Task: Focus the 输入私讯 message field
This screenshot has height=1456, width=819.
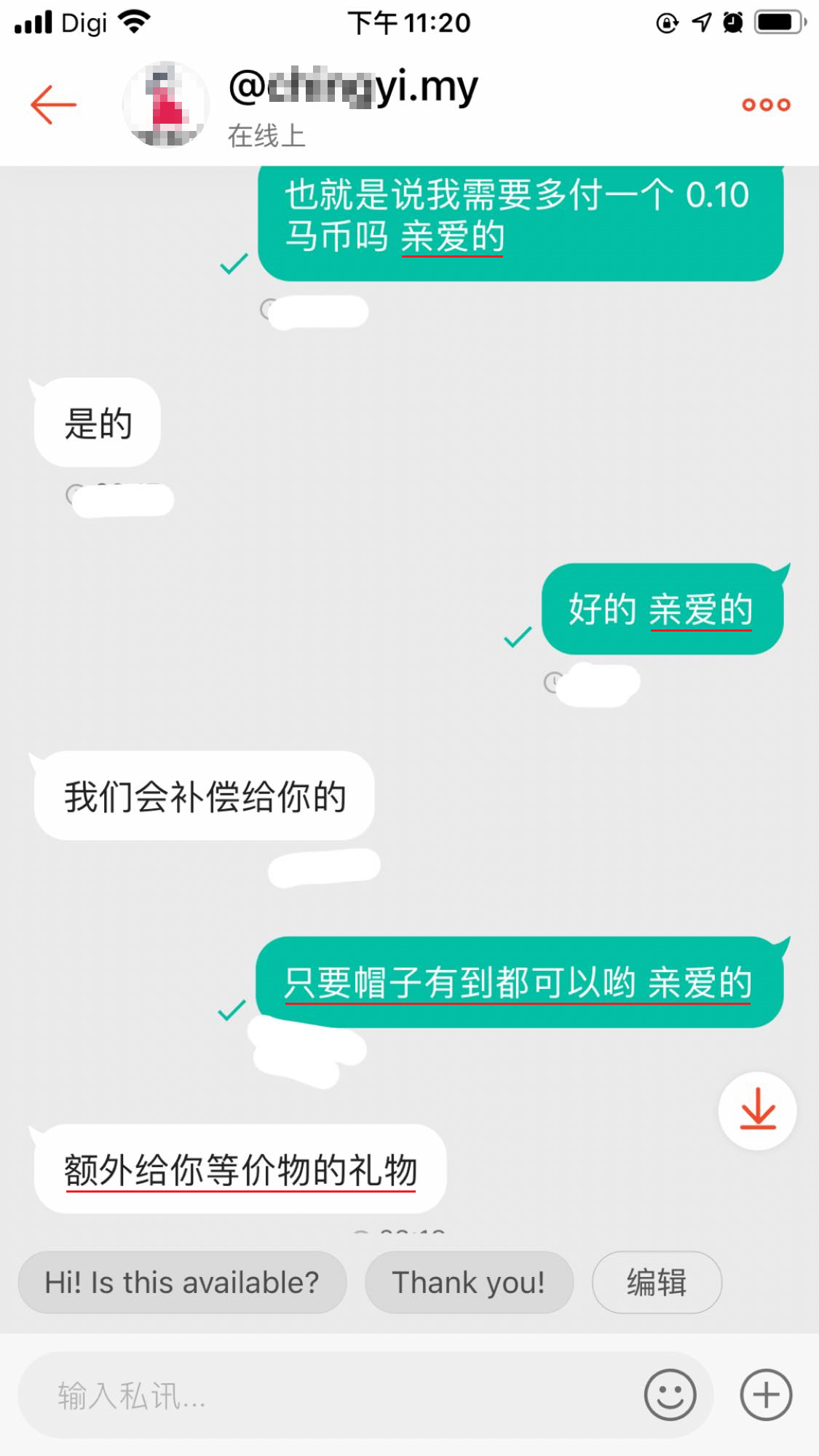Action: 328,1395
